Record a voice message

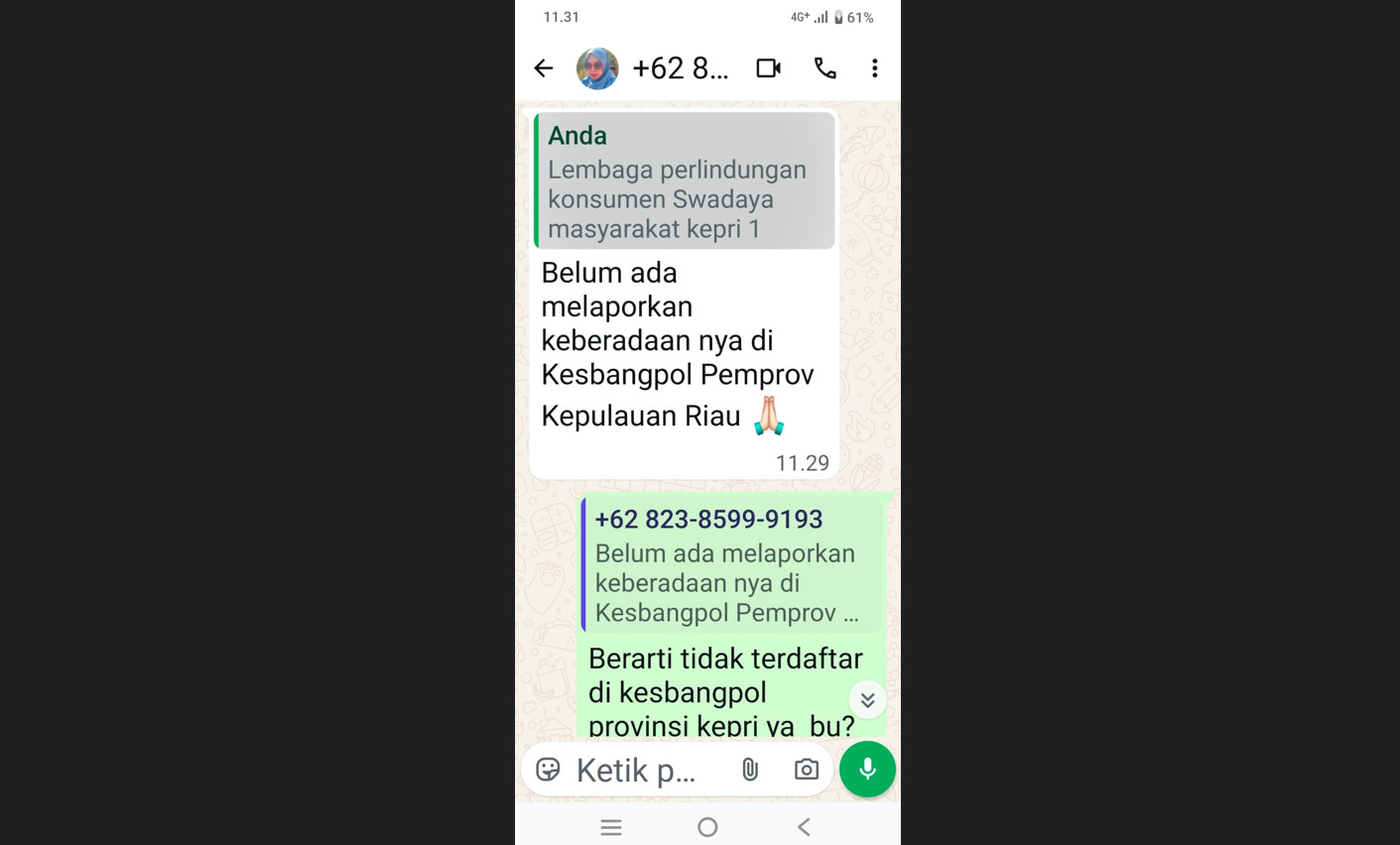[867, 769]
